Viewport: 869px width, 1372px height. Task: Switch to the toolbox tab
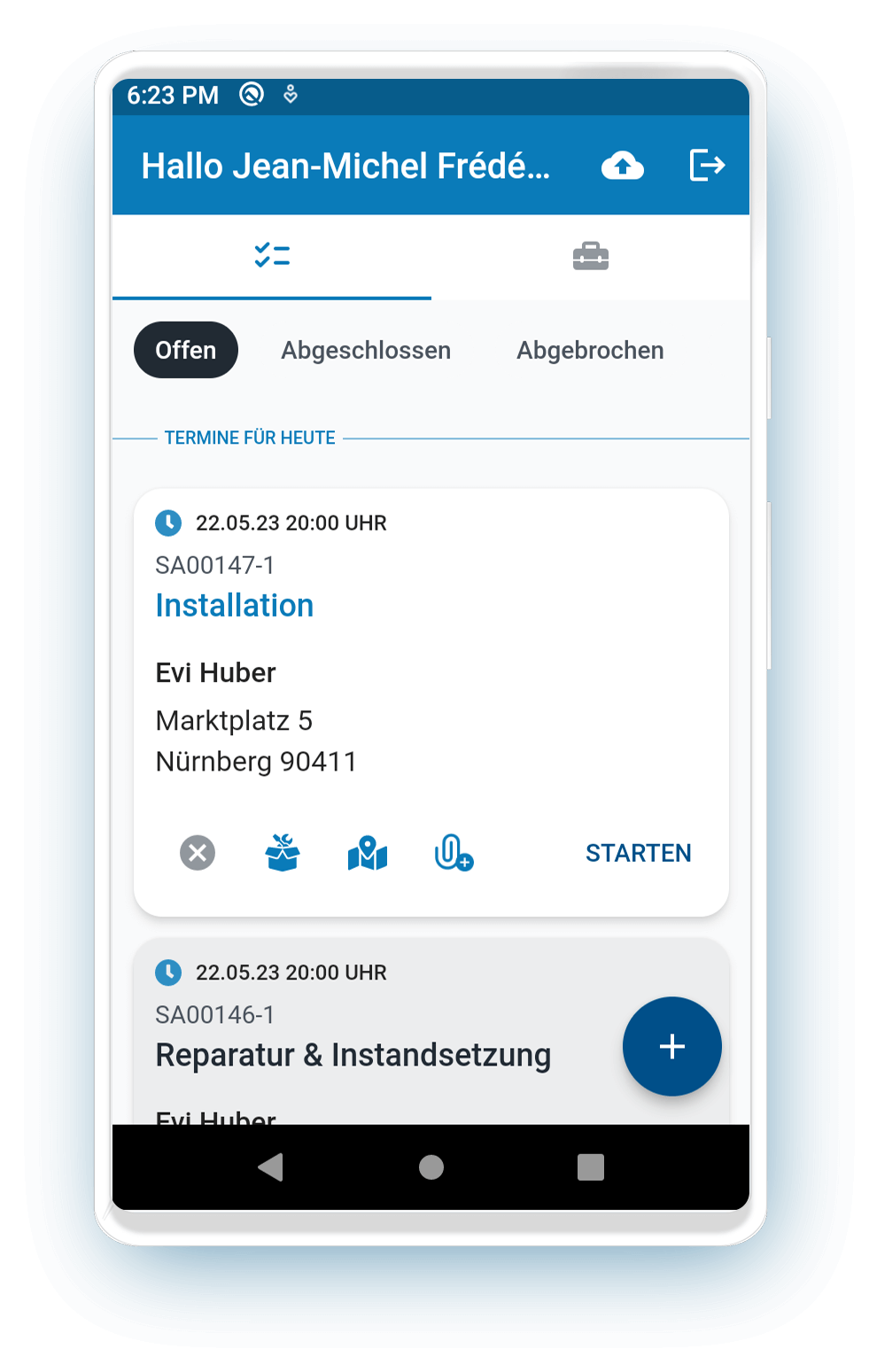[x=590, y=256]
